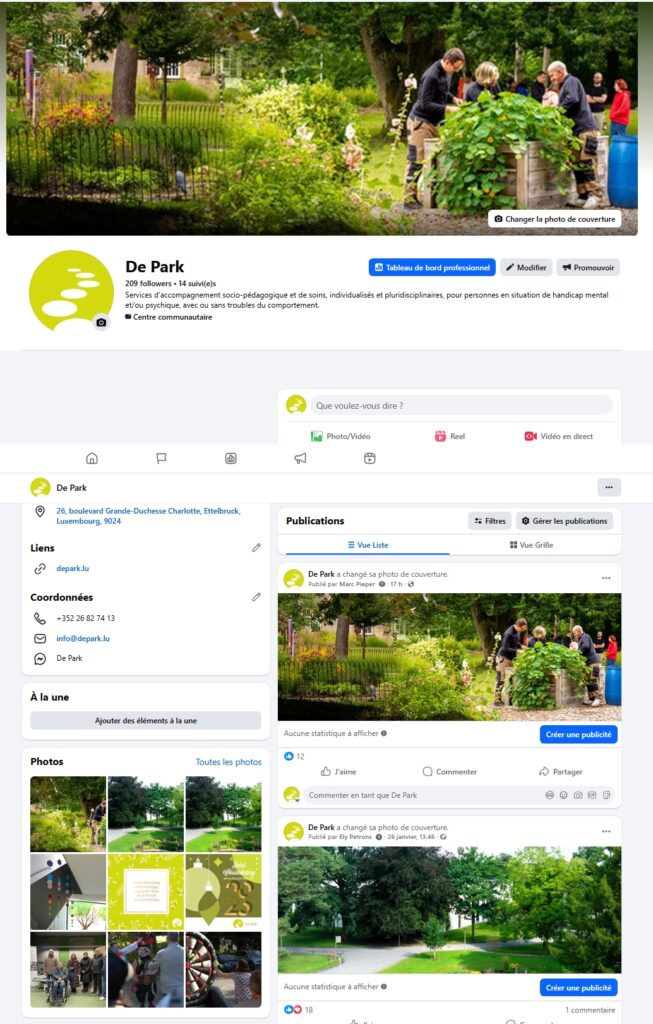Share the post by Marc Pieper
The width and height of the screenshot is (653, 1024).
point(560,772)
